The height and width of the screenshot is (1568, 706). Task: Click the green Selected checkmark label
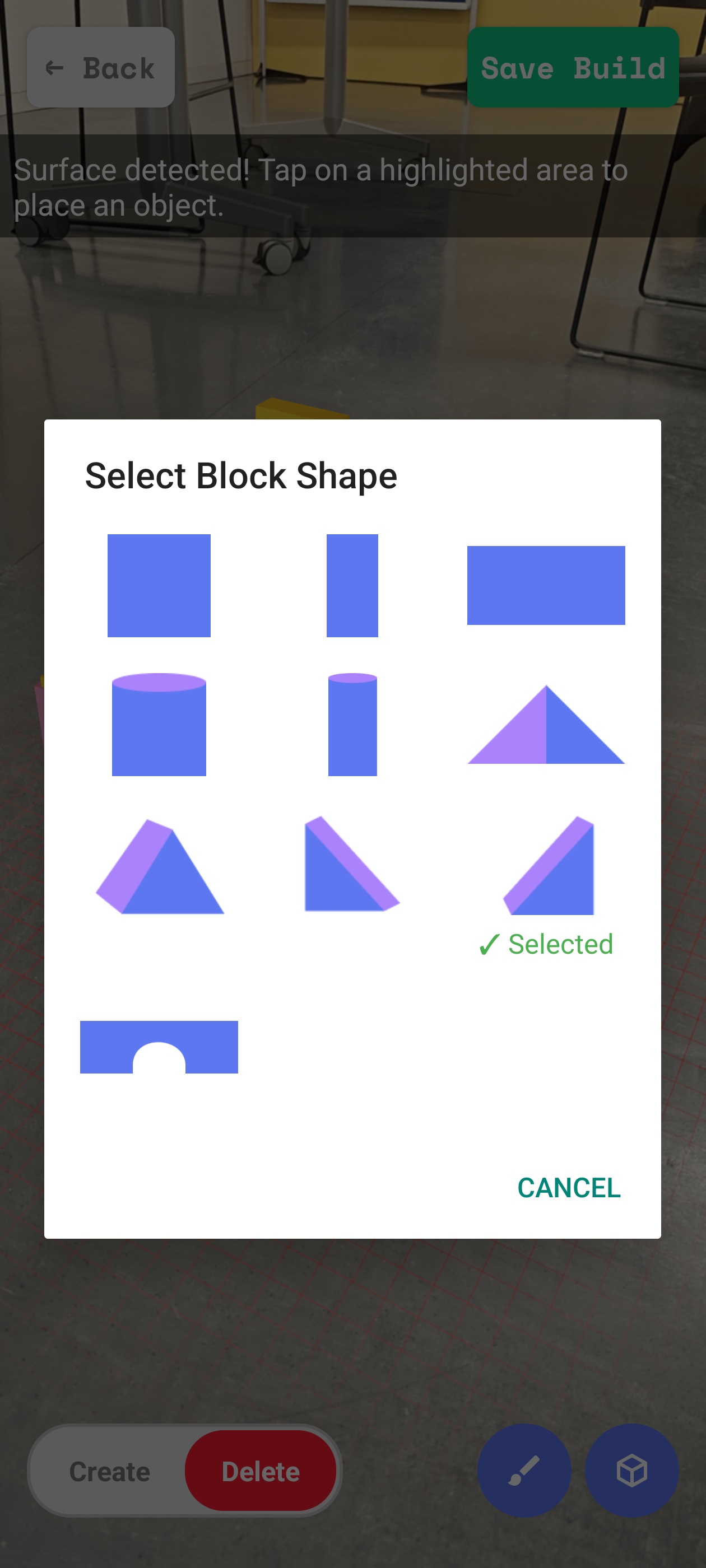tap(546, 944)
